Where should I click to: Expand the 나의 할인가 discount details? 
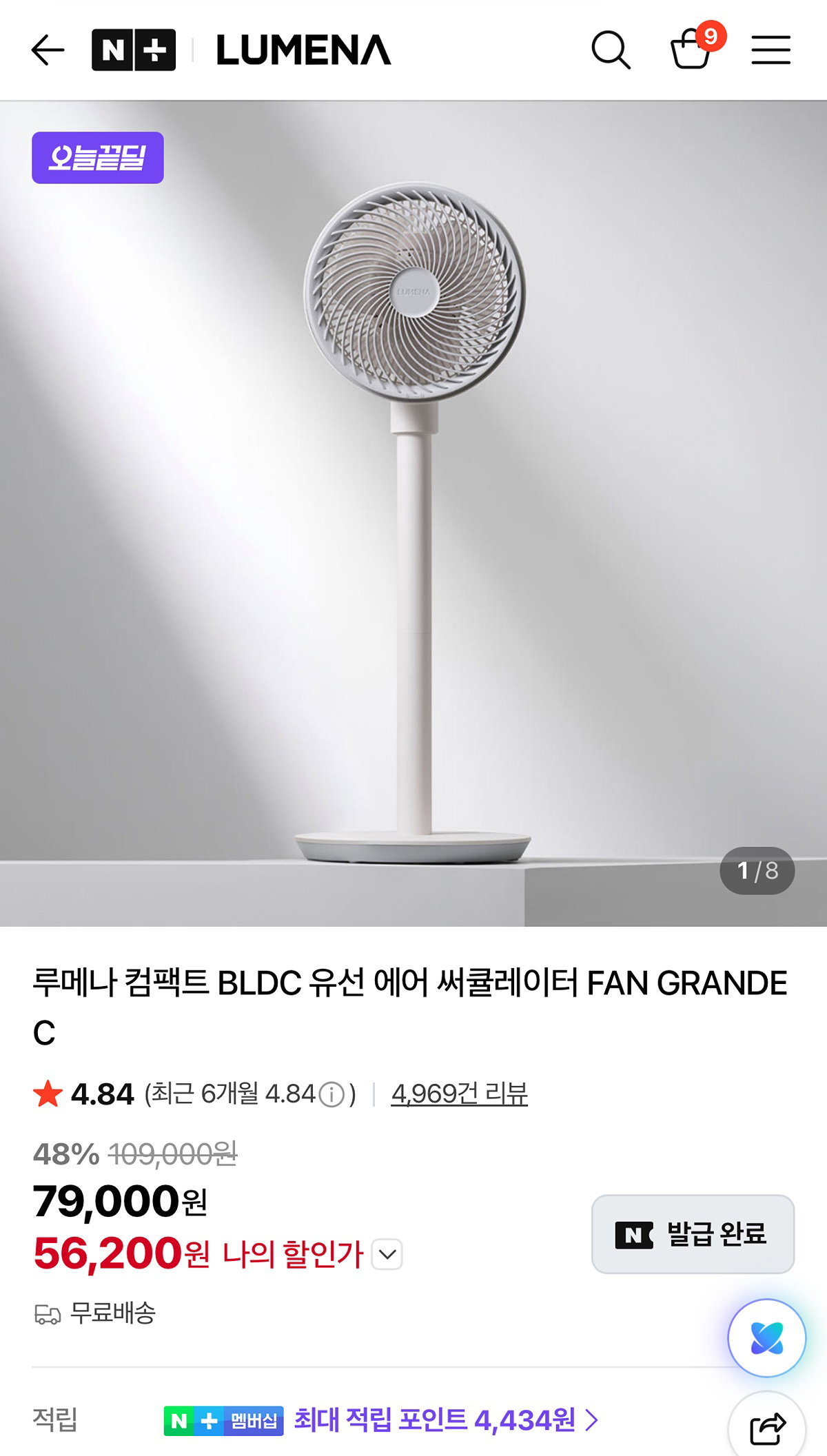(x=387, y=1254)
